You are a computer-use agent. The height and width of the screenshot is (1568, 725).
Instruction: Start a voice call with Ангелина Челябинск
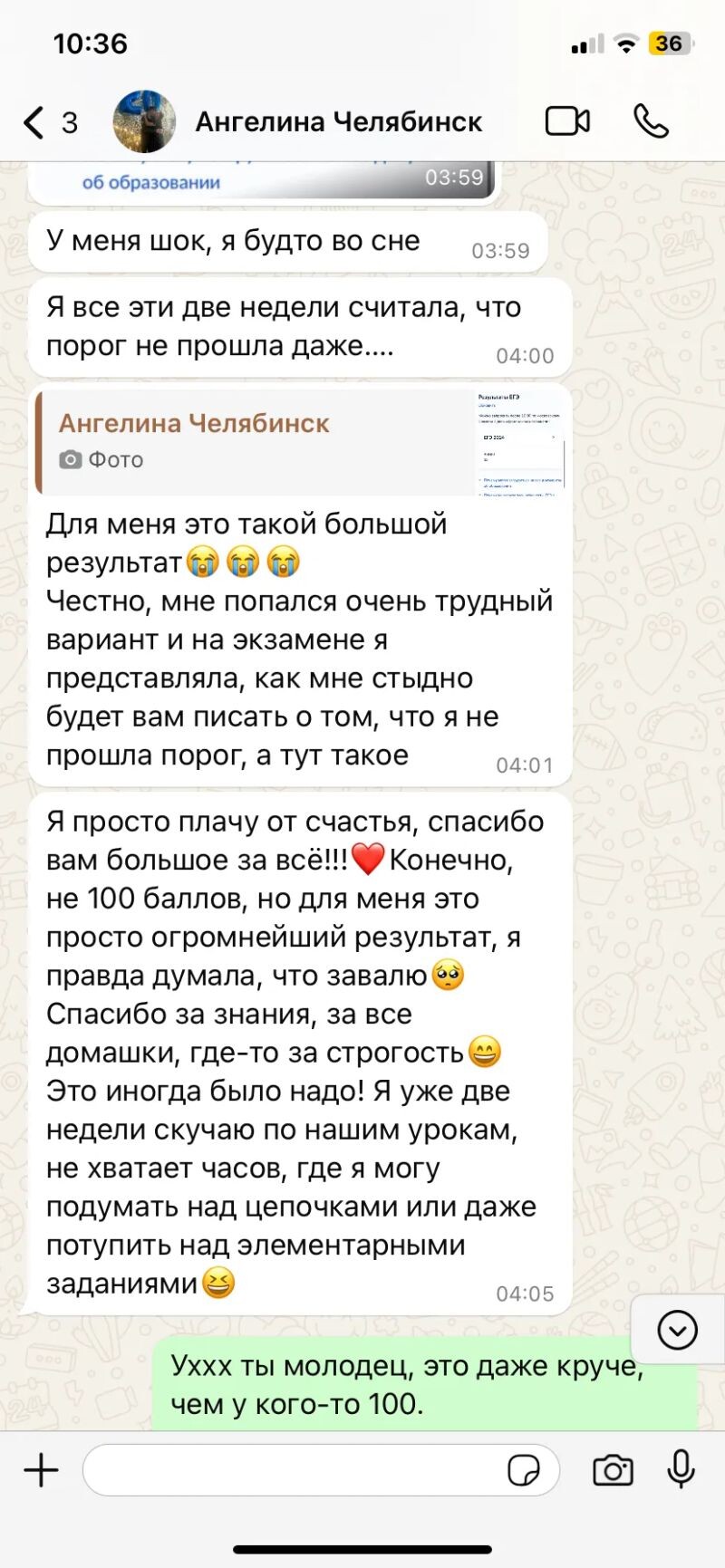tap(651, 121)
